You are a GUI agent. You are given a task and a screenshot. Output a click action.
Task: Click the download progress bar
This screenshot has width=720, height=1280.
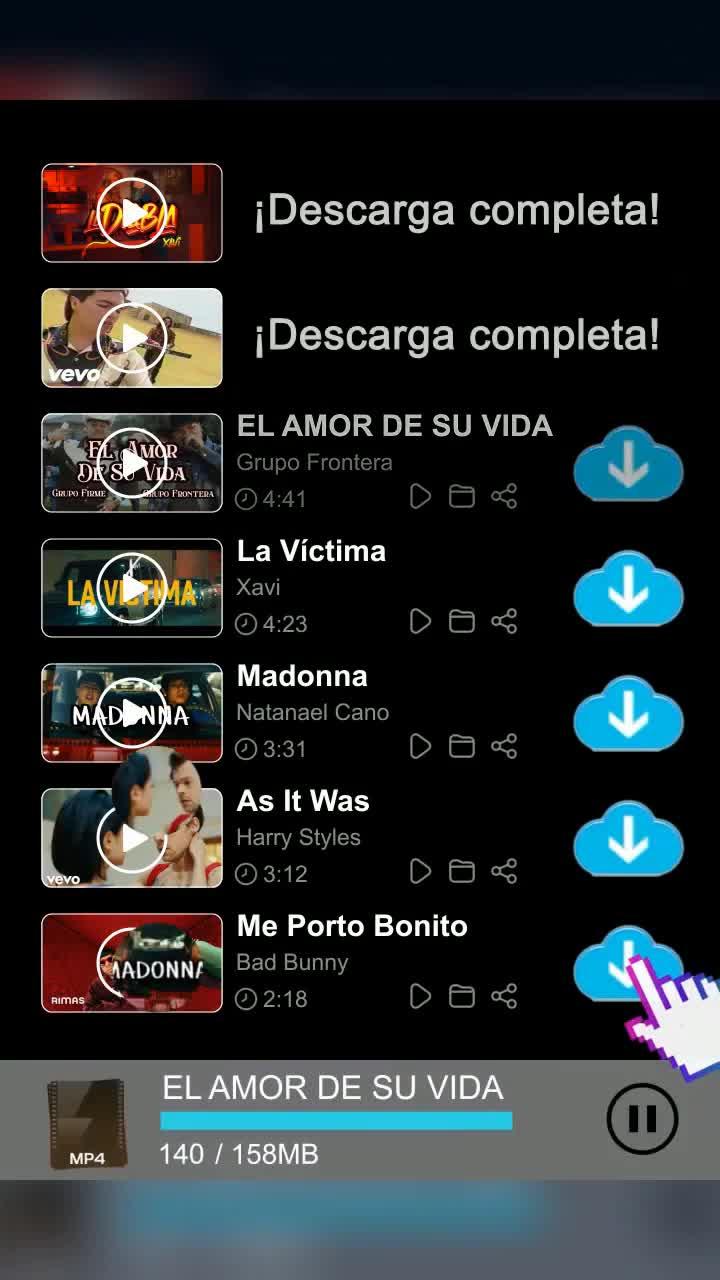click(335, 1120)
